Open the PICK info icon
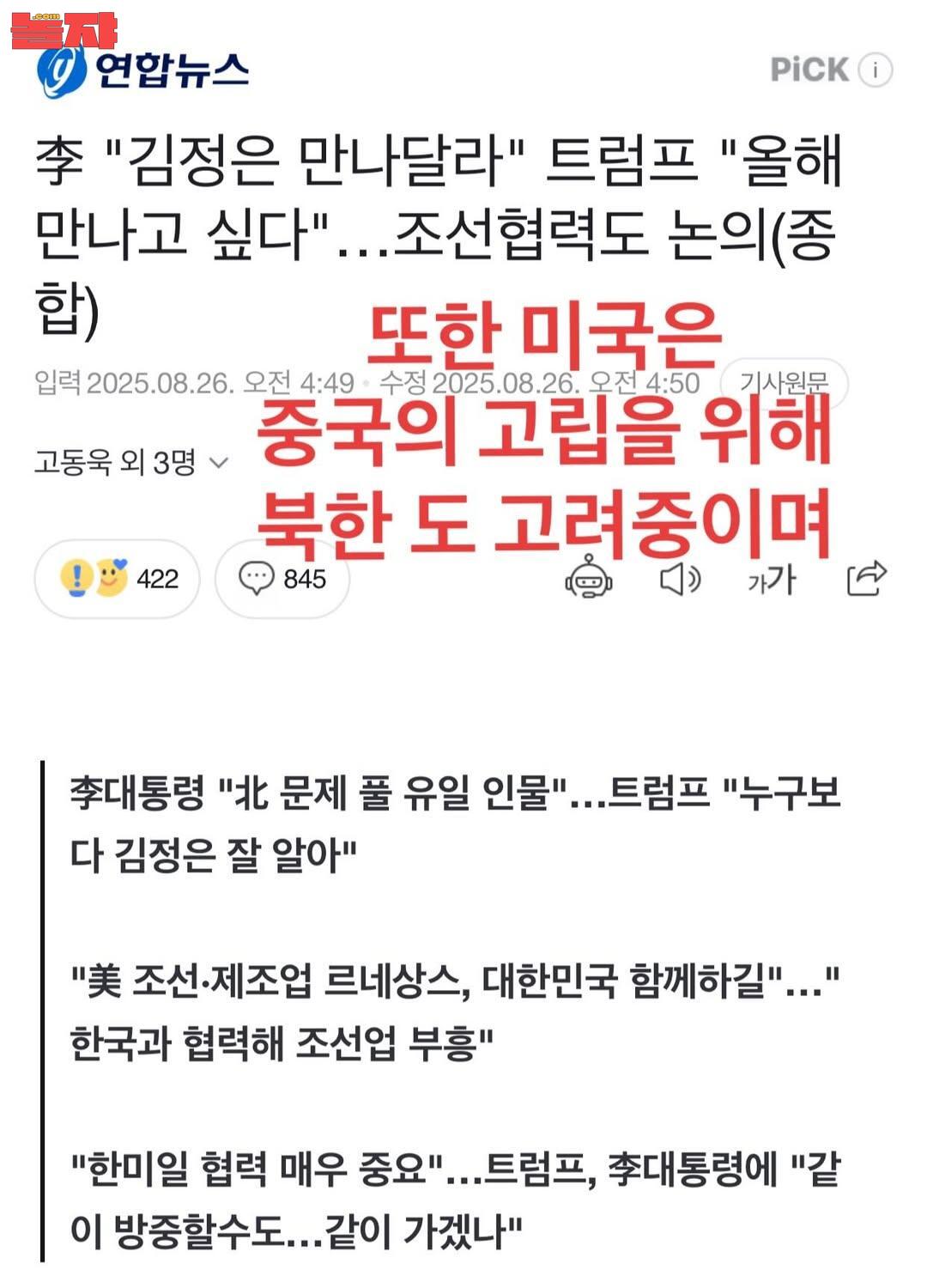Screen dimensions: 927x1288 [x=875, y=70]
